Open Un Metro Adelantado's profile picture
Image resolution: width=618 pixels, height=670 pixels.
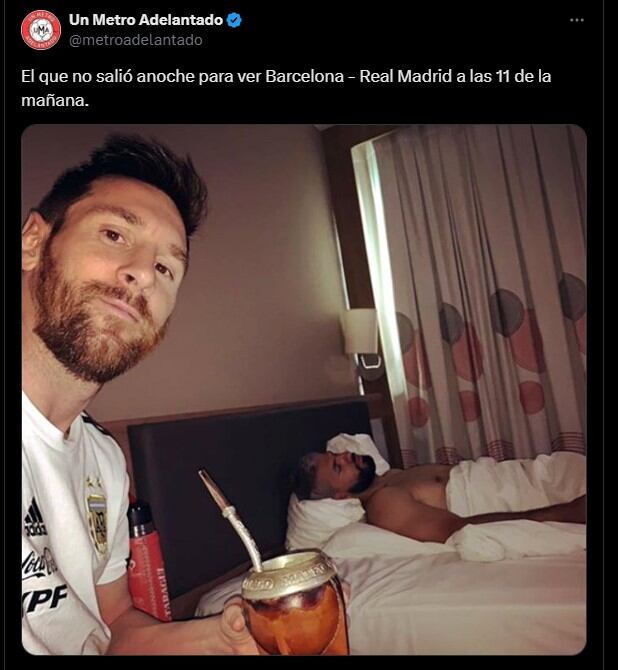40,30
